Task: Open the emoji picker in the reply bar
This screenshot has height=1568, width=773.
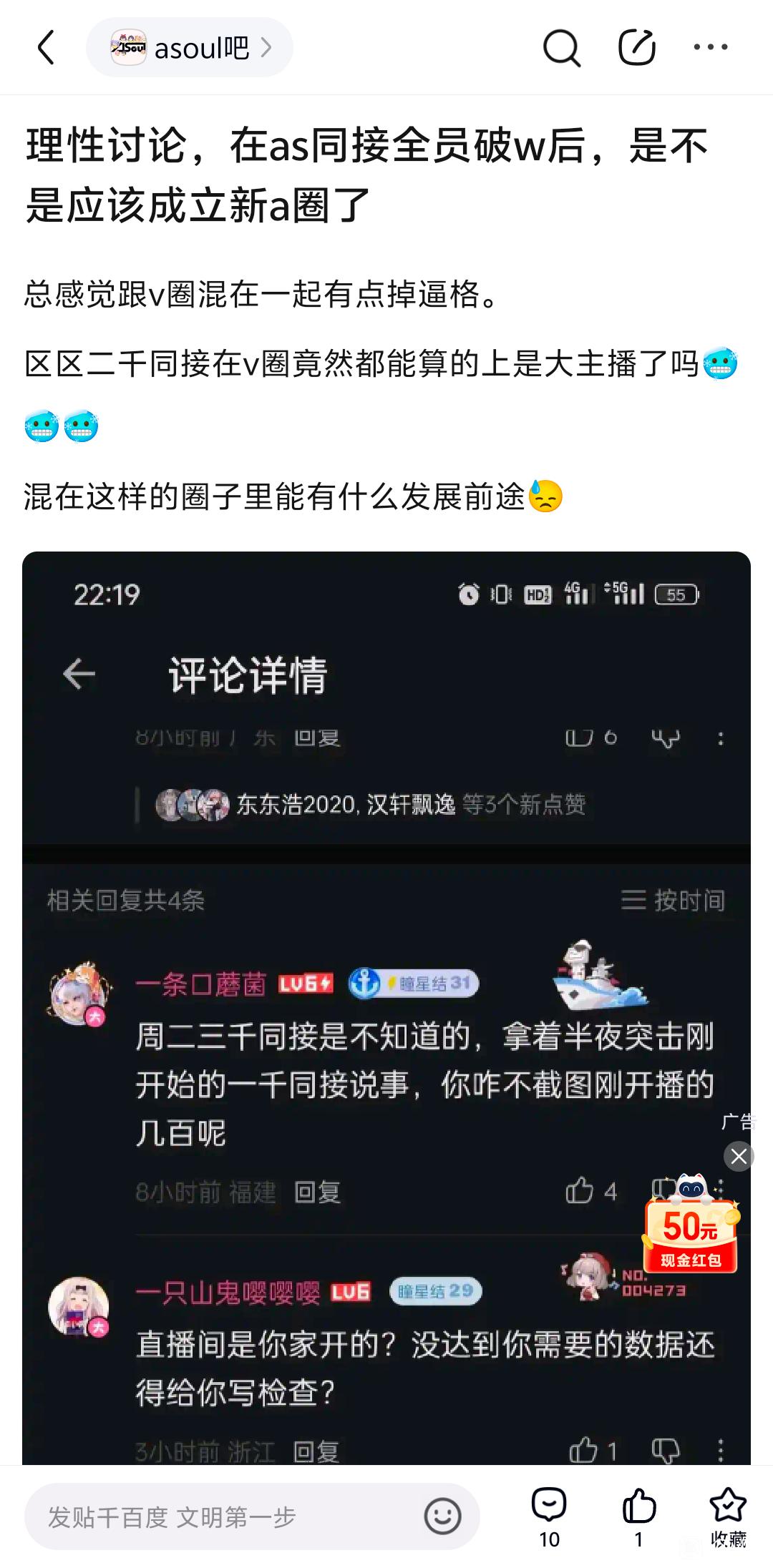Action: 442,1516
